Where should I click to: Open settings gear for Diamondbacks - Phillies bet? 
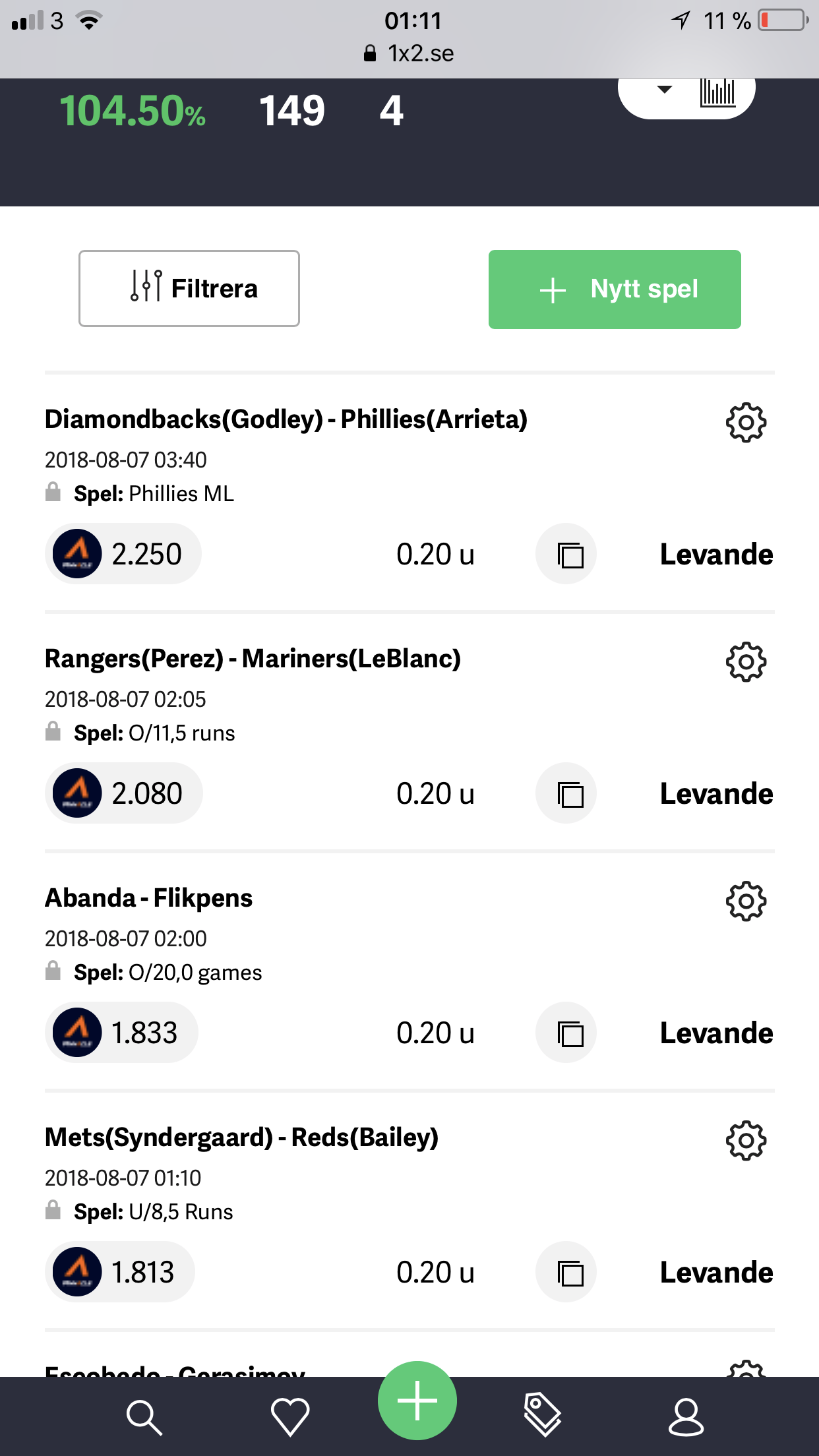coord(746,422)
